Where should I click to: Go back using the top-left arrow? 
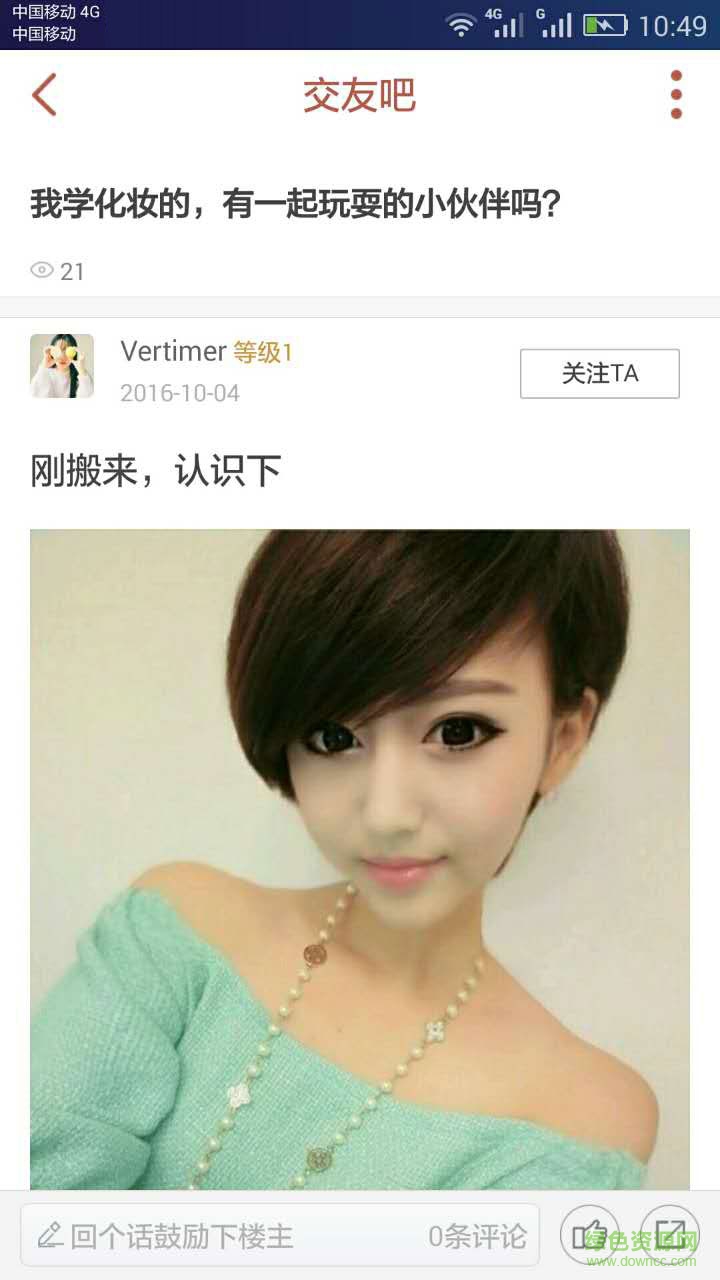[44, 95]
